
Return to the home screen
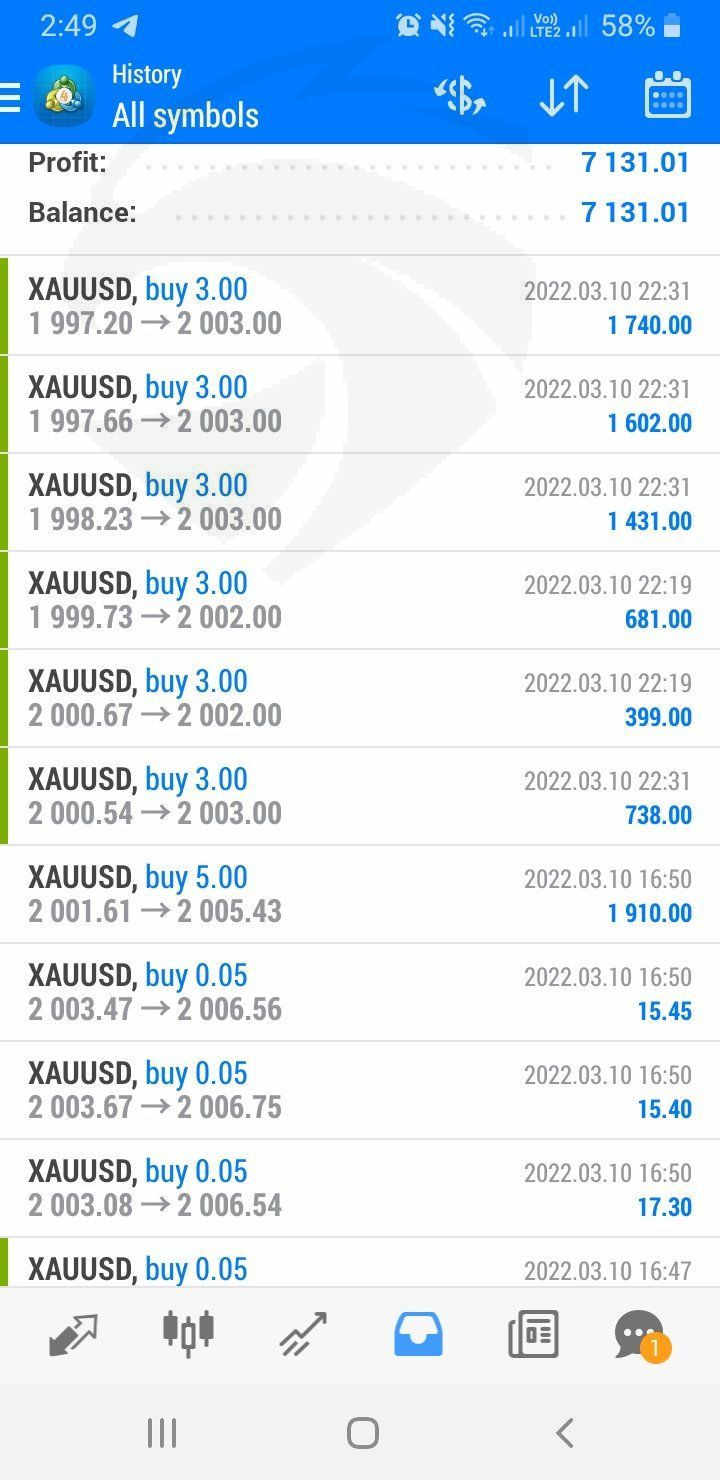click(x=362, y=1433)
